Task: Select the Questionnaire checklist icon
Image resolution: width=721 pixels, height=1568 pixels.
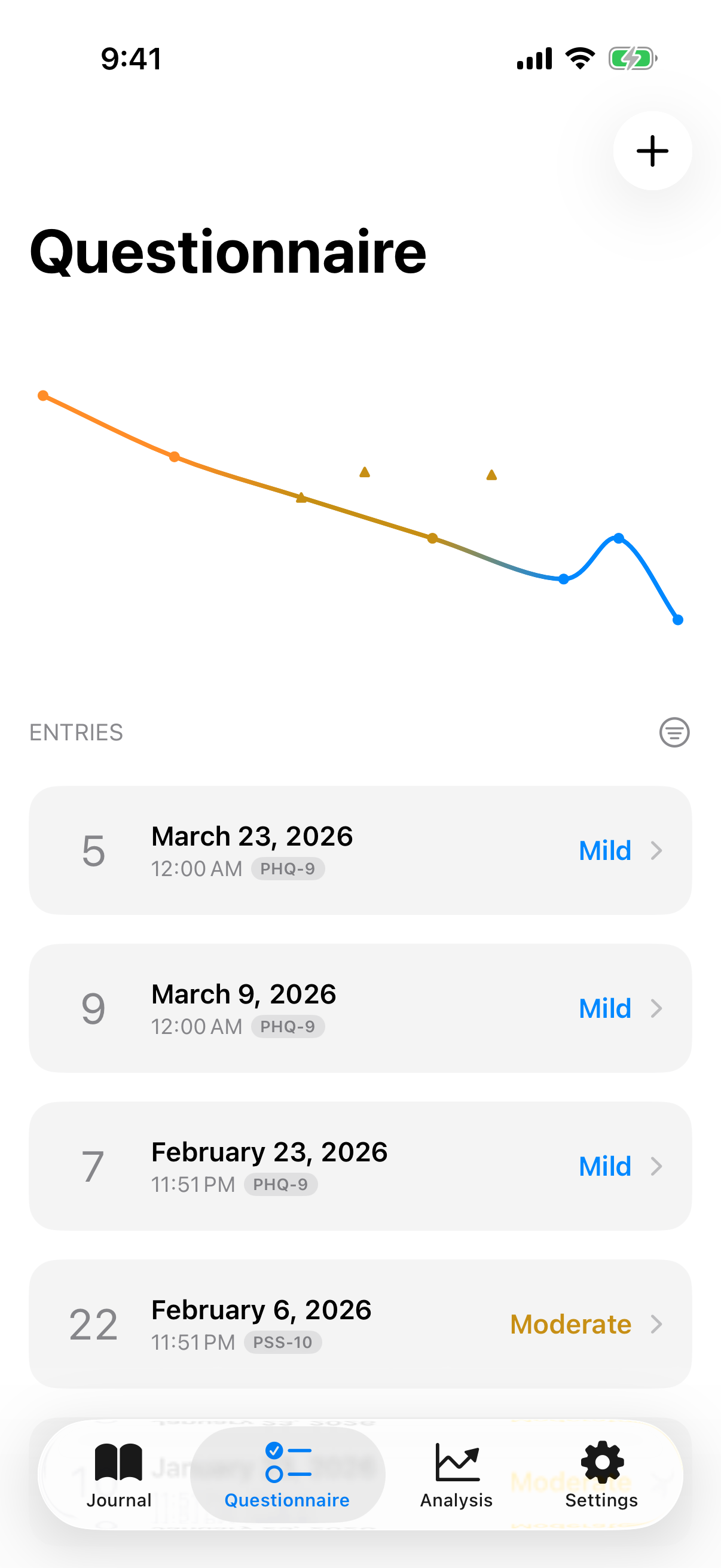Action: pyautogui.click(x=286, y=1461)
